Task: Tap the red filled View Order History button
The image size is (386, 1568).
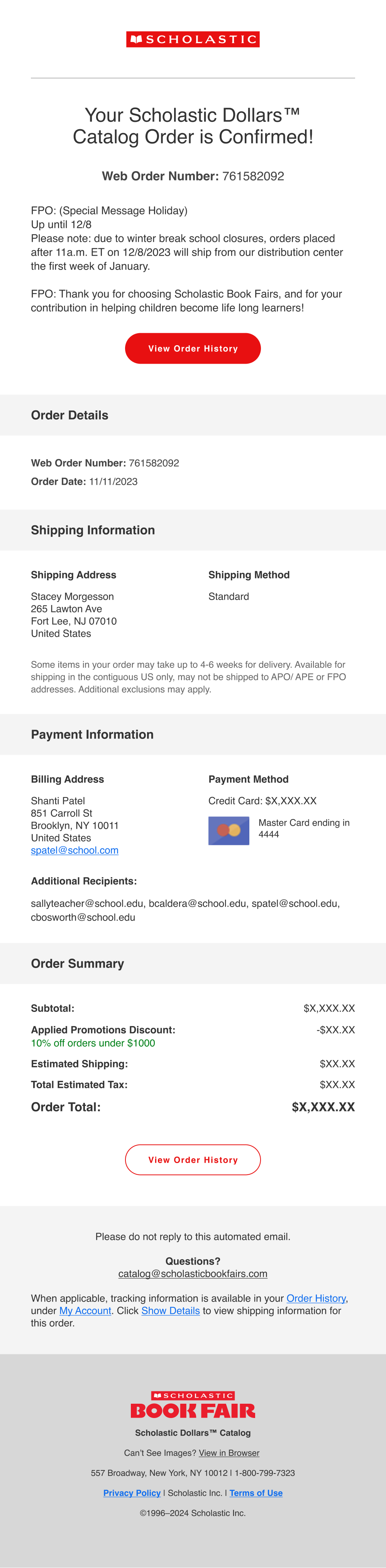Action: [192, 348]
